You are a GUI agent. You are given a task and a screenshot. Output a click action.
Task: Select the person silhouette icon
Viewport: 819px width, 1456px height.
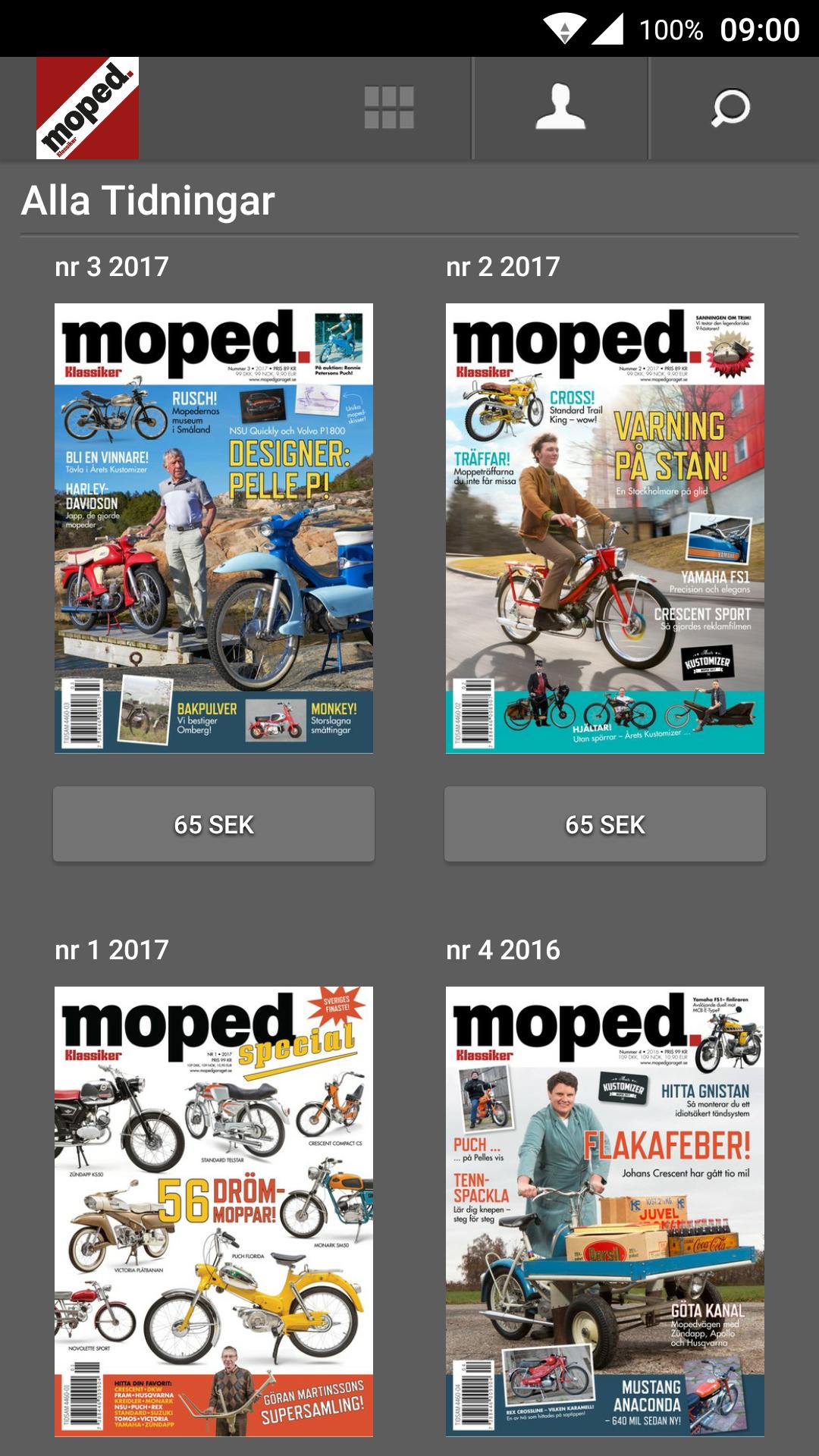pos(561,106)
